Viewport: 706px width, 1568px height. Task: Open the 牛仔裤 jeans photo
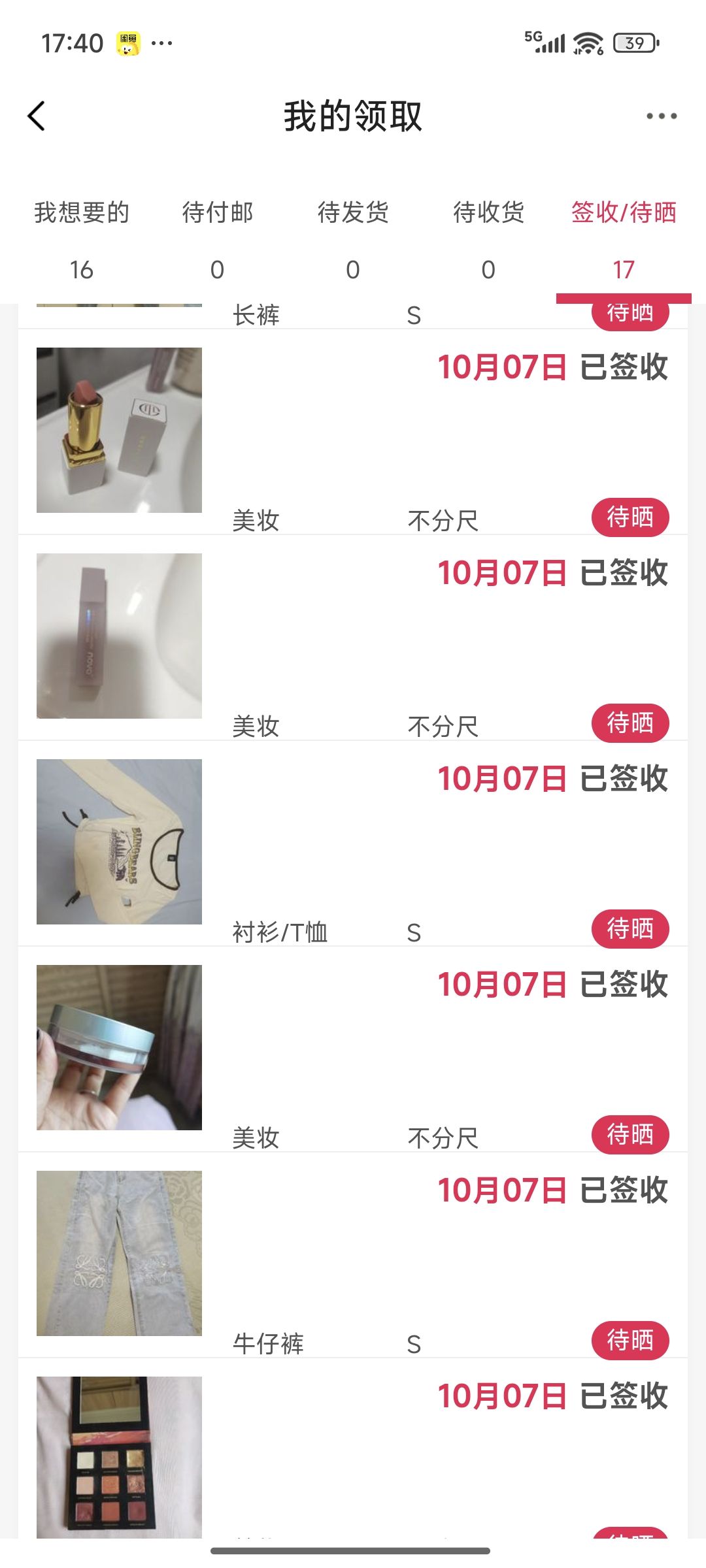pyautogui.click(x=119, y=1253)
